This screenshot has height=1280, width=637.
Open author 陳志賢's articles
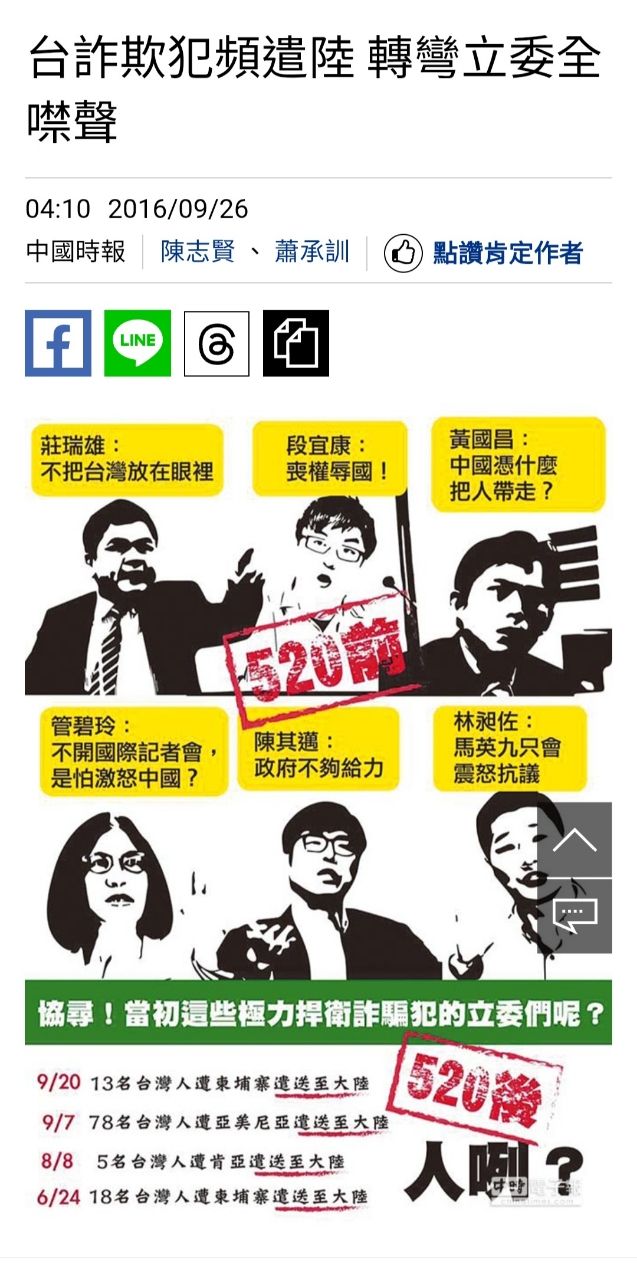click(x=198, y=251)
